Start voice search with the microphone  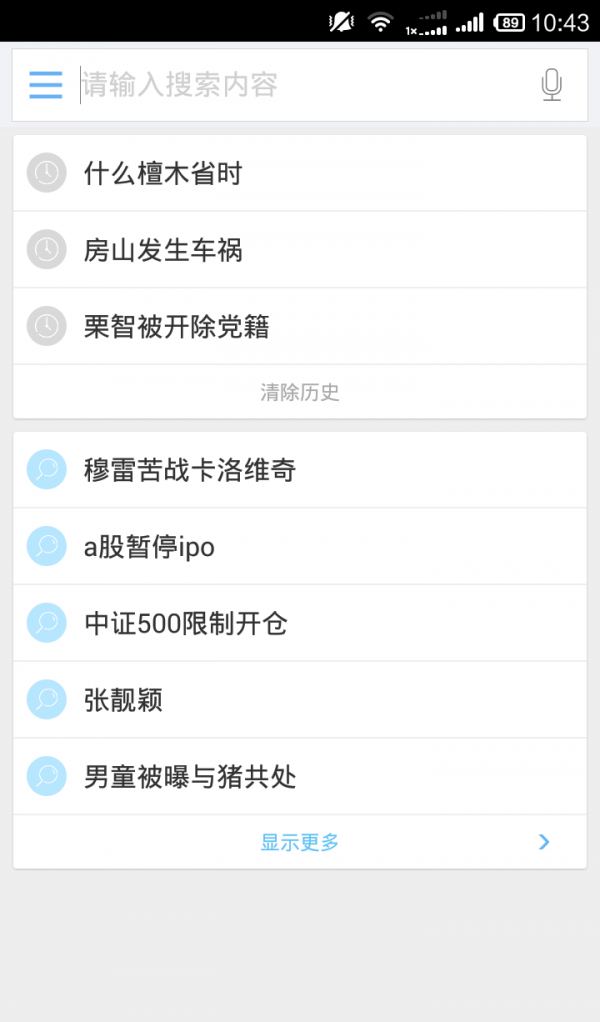(551, 85)
